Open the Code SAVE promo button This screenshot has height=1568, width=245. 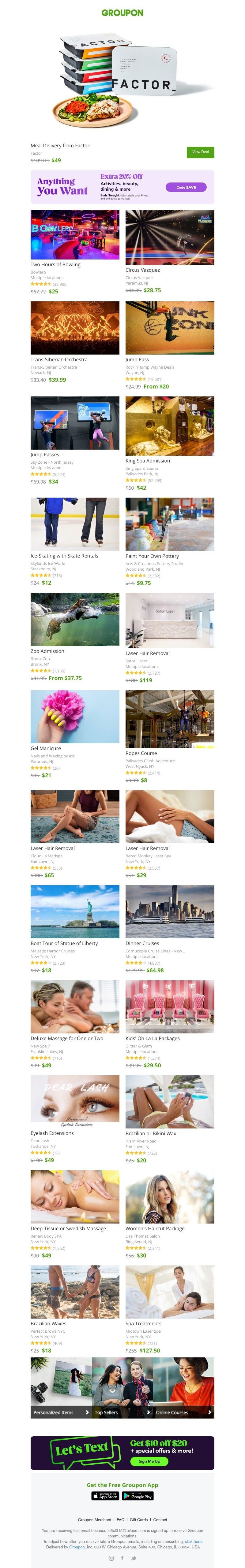pos(186,187)
